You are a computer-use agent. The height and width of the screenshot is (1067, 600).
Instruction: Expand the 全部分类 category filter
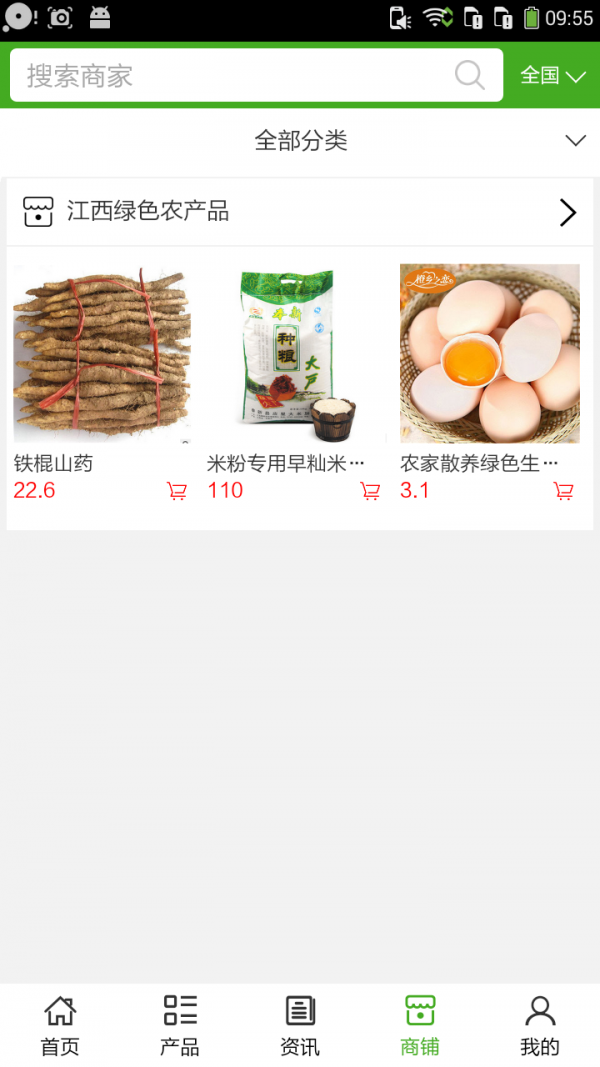[300, 141]
